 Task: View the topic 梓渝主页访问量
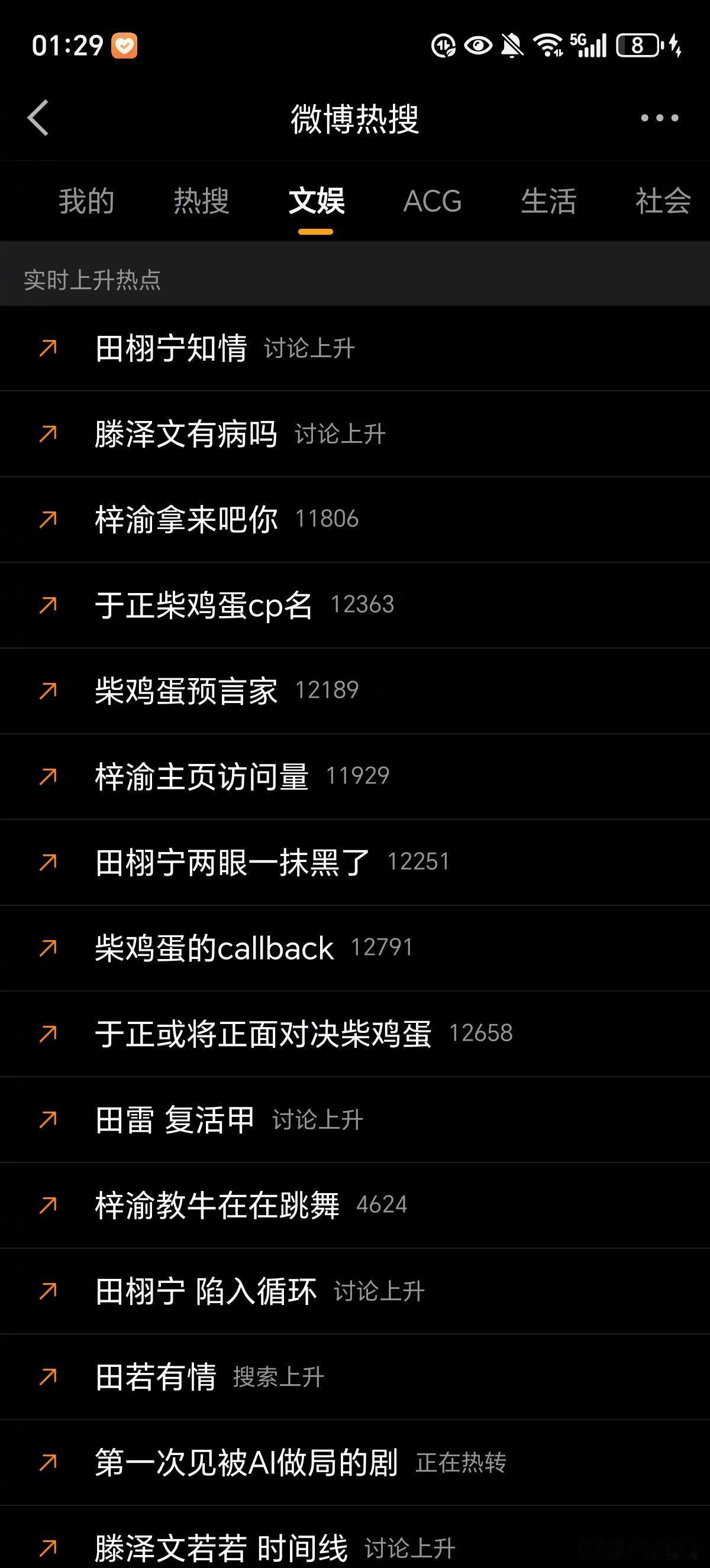coord(355,777)
